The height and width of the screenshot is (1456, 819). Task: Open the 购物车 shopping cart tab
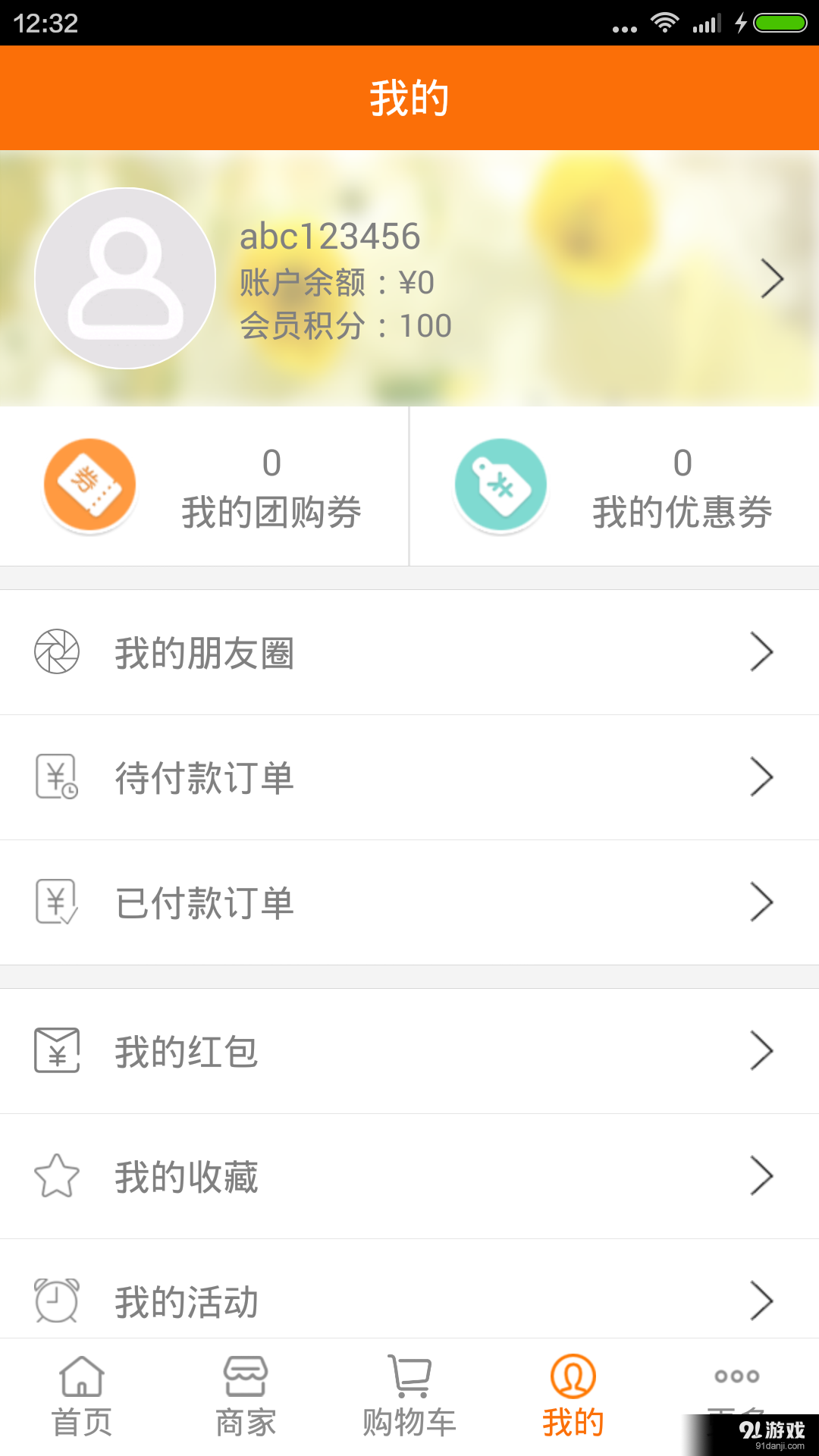(409, 1395)
